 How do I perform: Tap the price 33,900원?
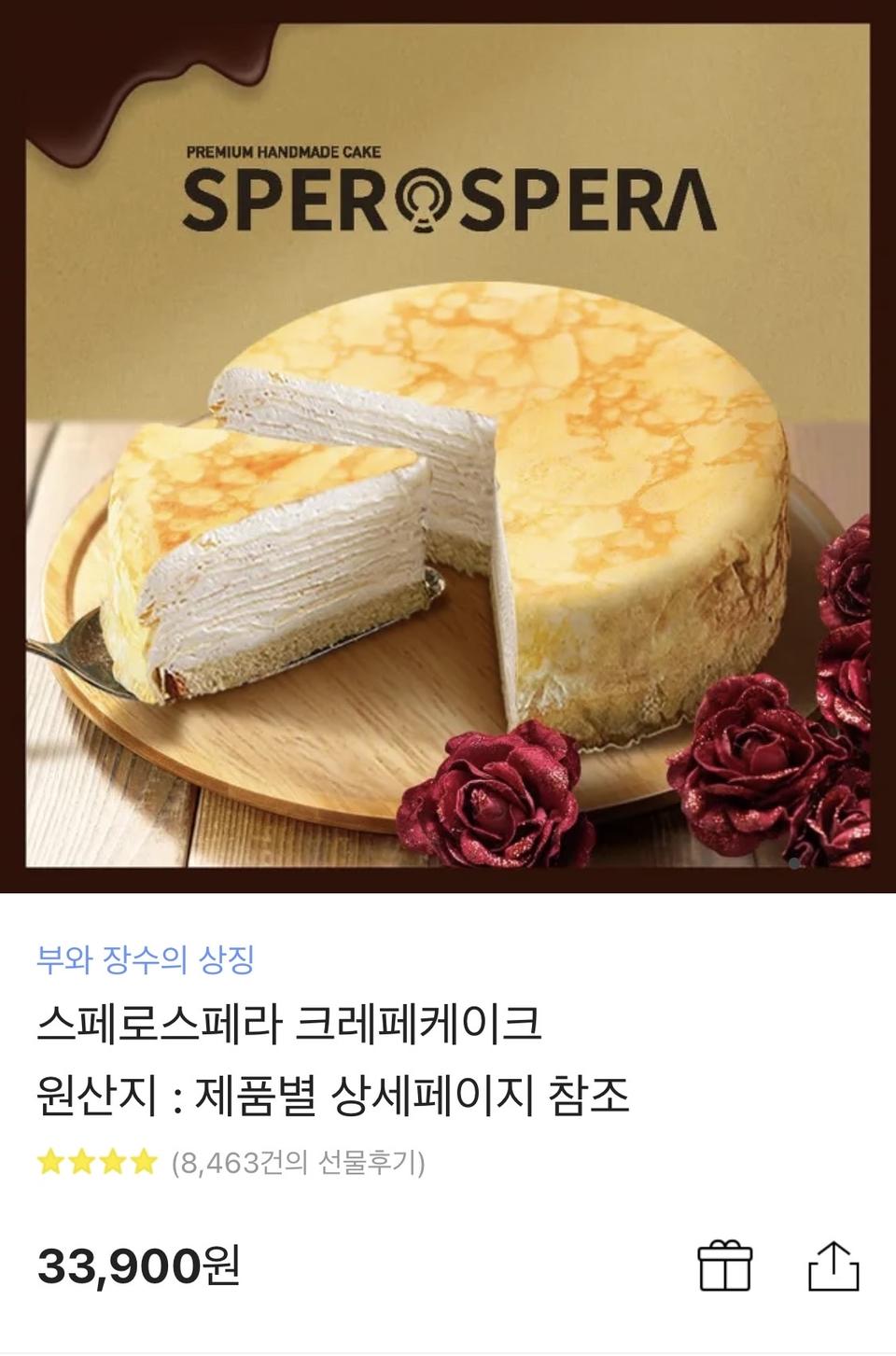tap(138, 1266)
